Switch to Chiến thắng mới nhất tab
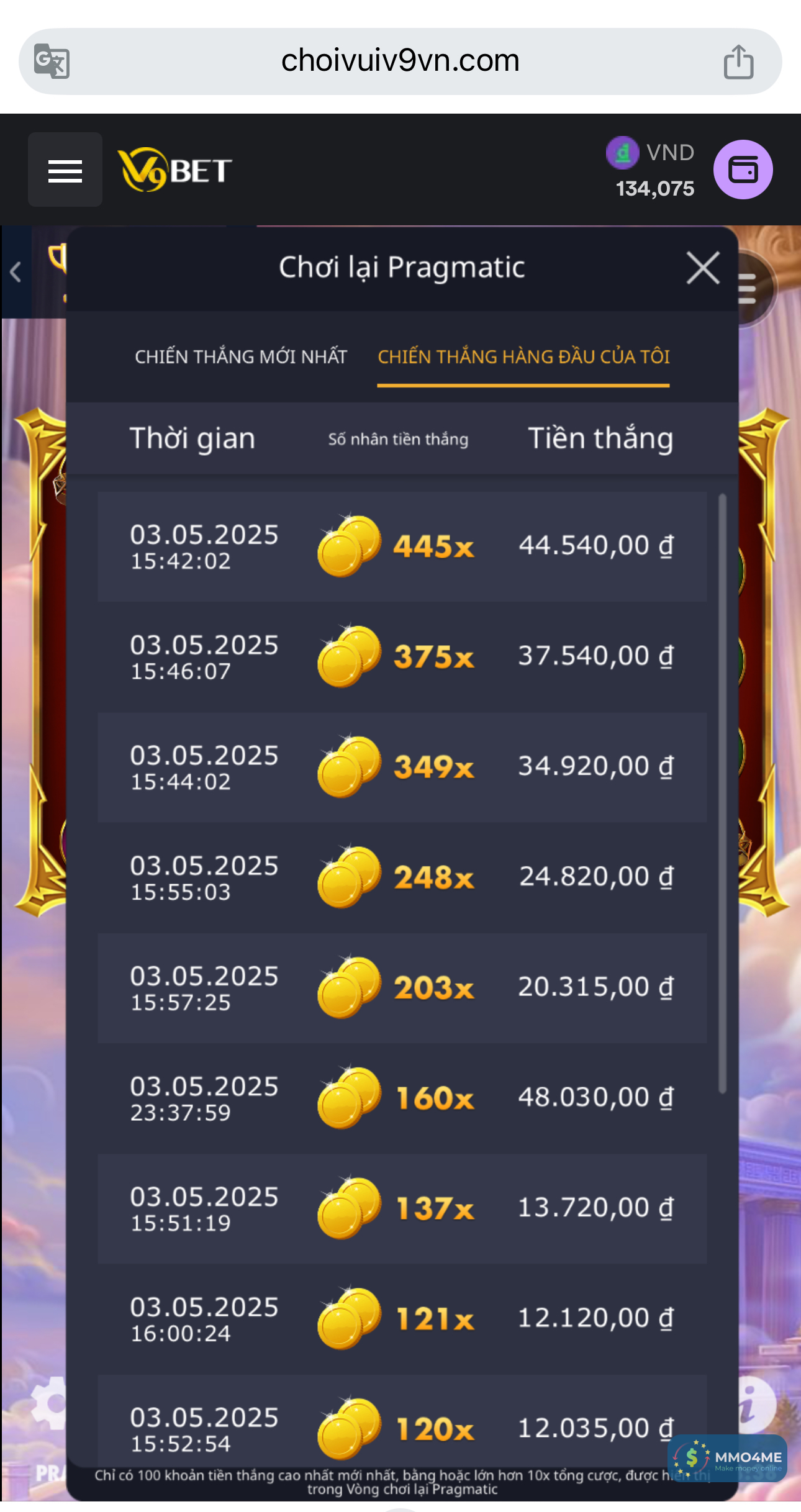The image size is (801, 1512). pyautogui.click(x=241, y=356)
